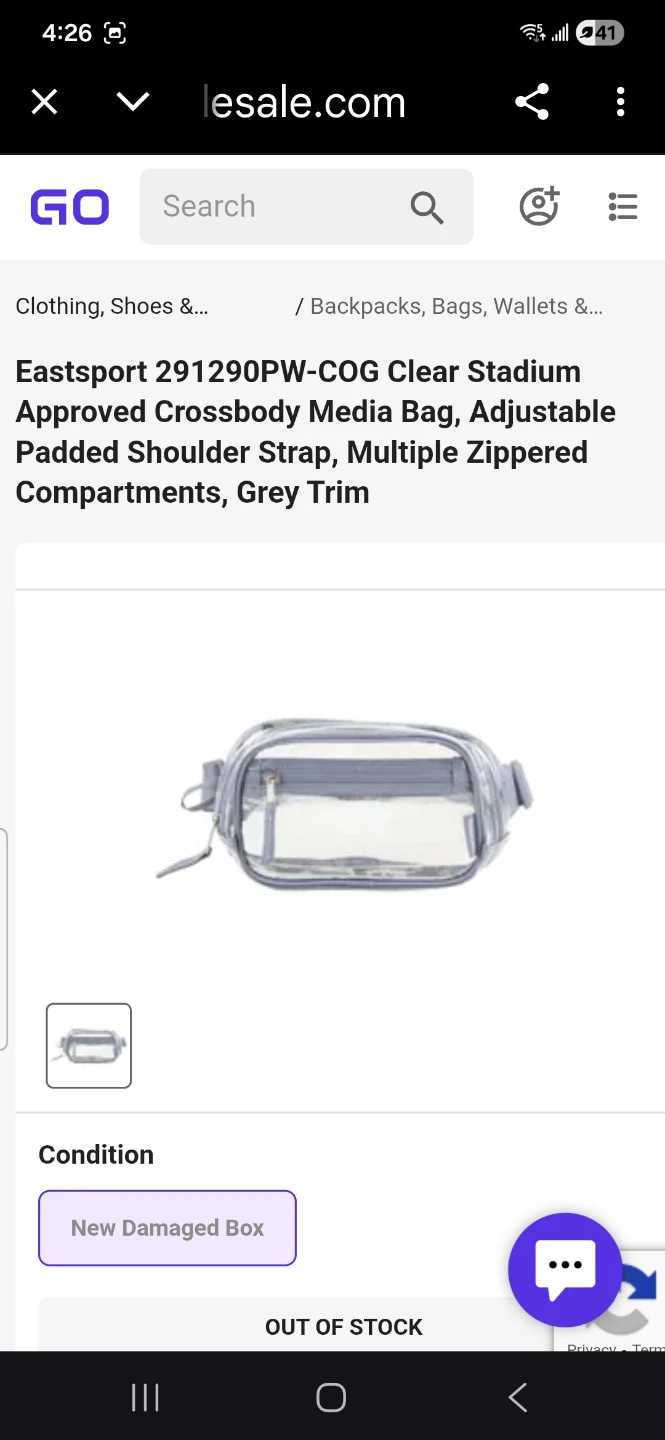
Task: Share this product page
Action: pyautogui.click(x=532, y=102)
